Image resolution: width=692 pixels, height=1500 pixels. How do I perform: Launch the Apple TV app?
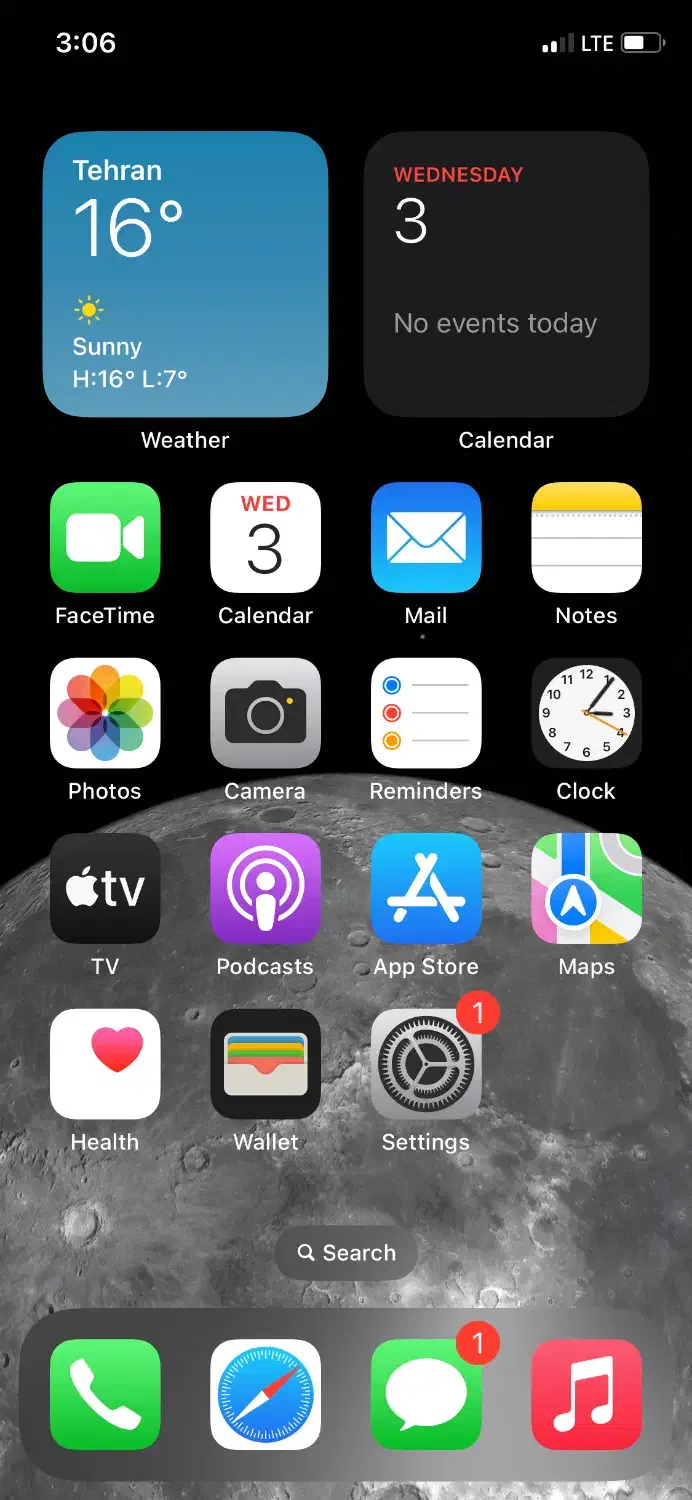coord(105,888)
